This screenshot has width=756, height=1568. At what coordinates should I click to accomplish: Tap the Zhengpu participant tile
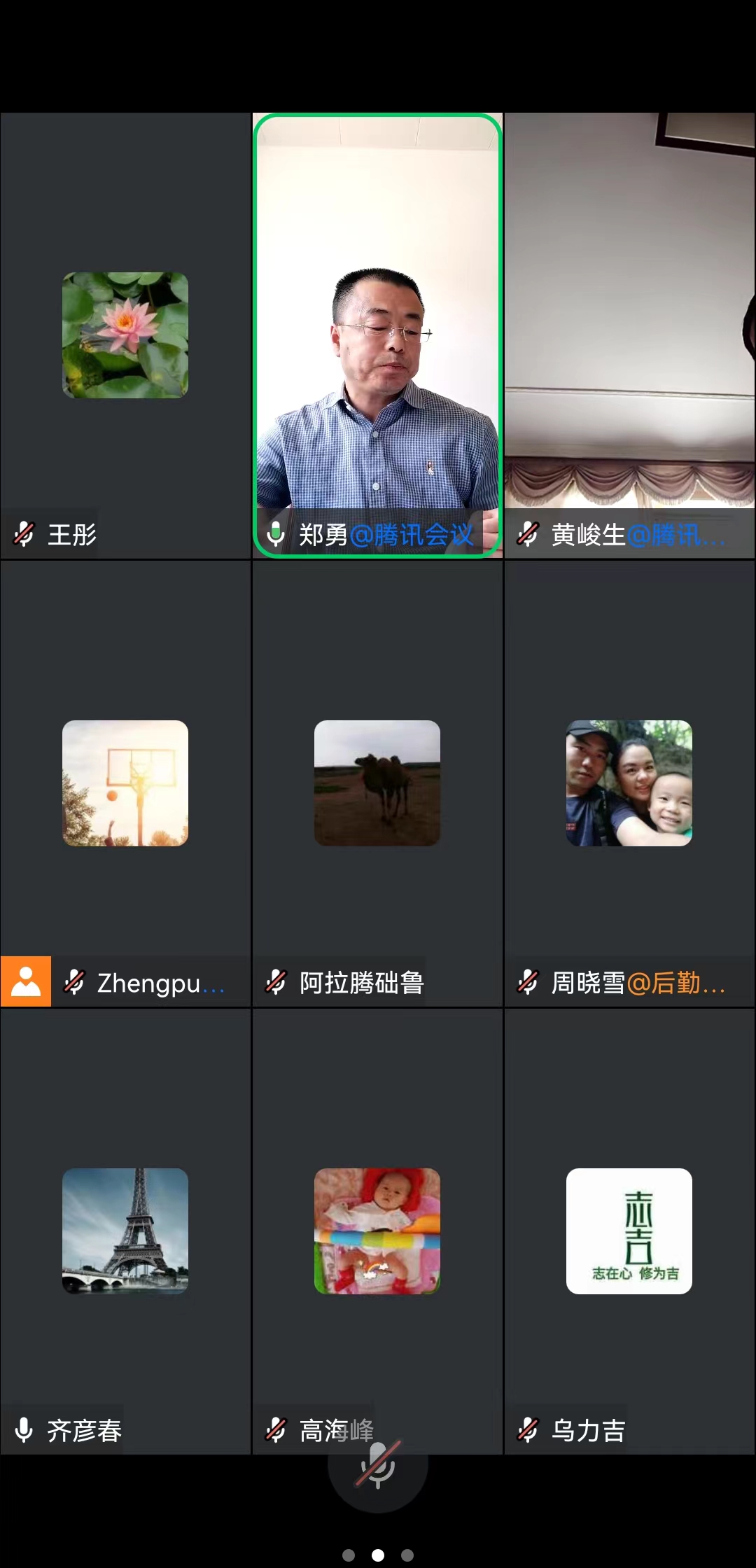[126, 784]
